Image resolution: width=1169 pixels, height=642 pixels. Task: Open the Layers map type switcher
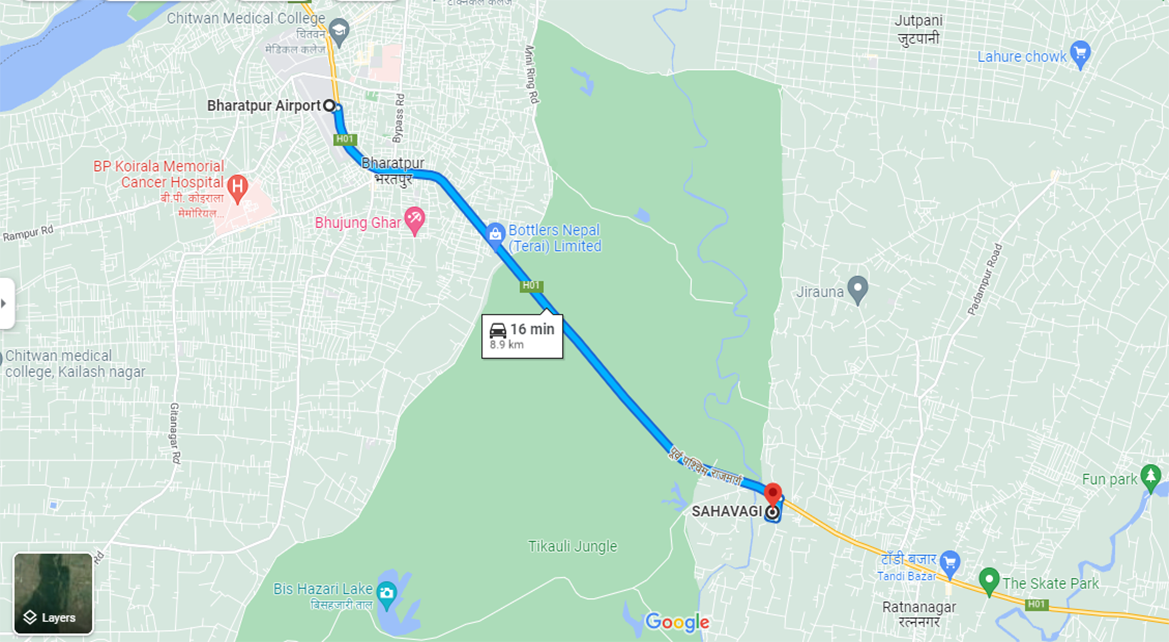coord(53,594)
